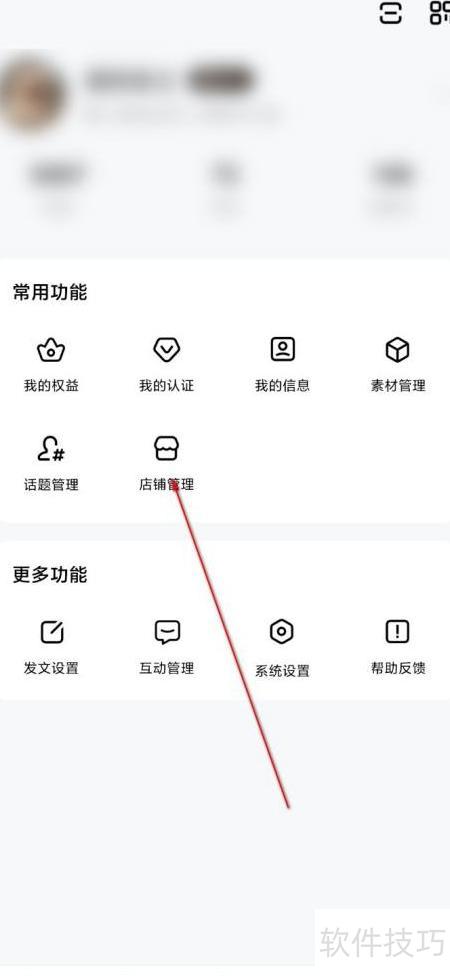
Task: Open 系统设置 (System Settings)
Action: (282, 649)
